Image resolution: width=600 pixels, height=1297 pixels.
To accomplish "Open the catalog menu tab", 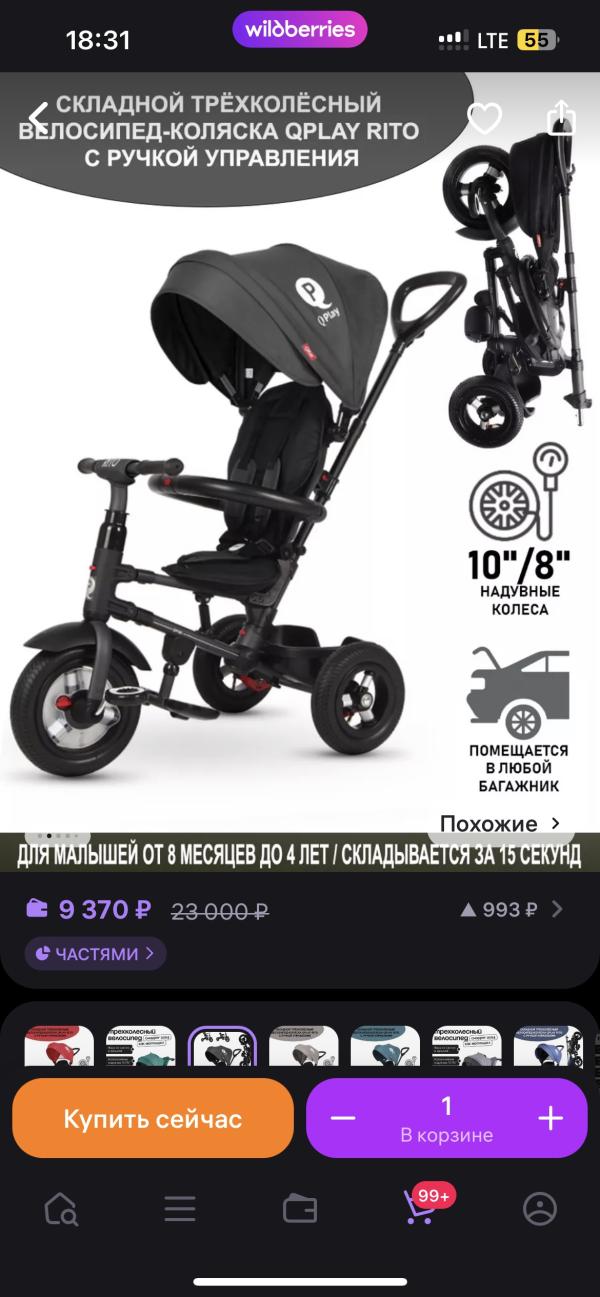I will click(180, 1209).
